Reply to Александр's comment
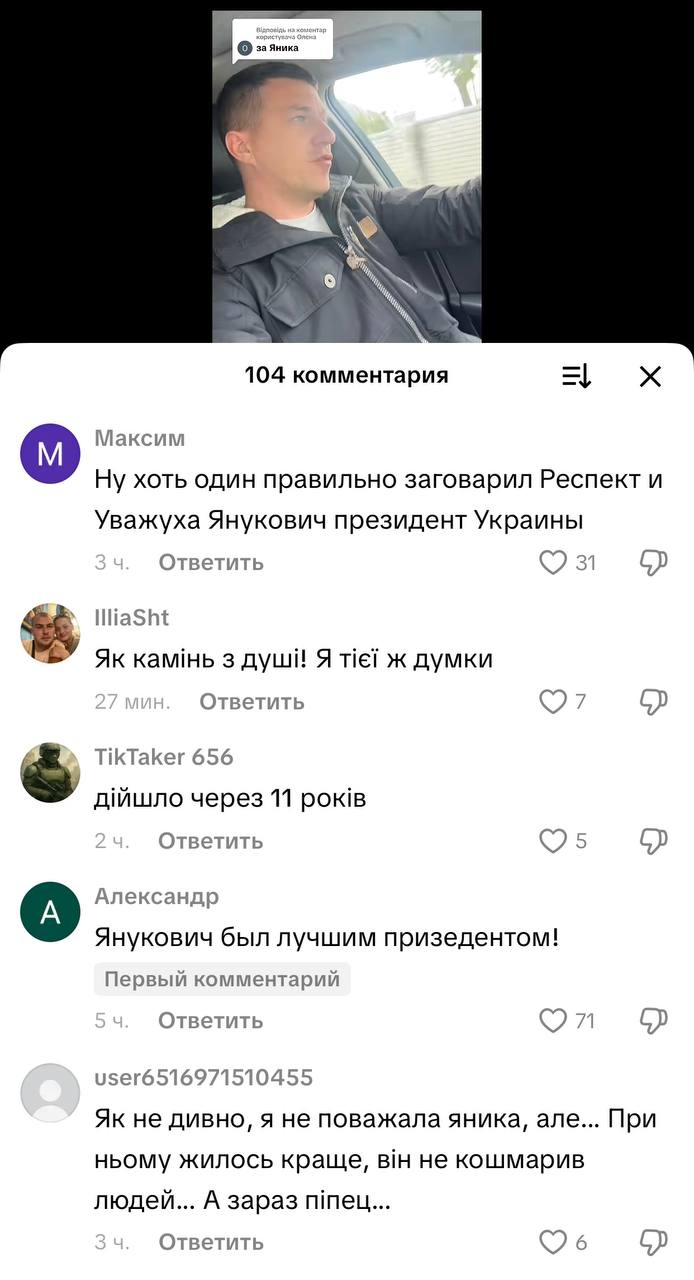694x1280 pixels. 210,1020
